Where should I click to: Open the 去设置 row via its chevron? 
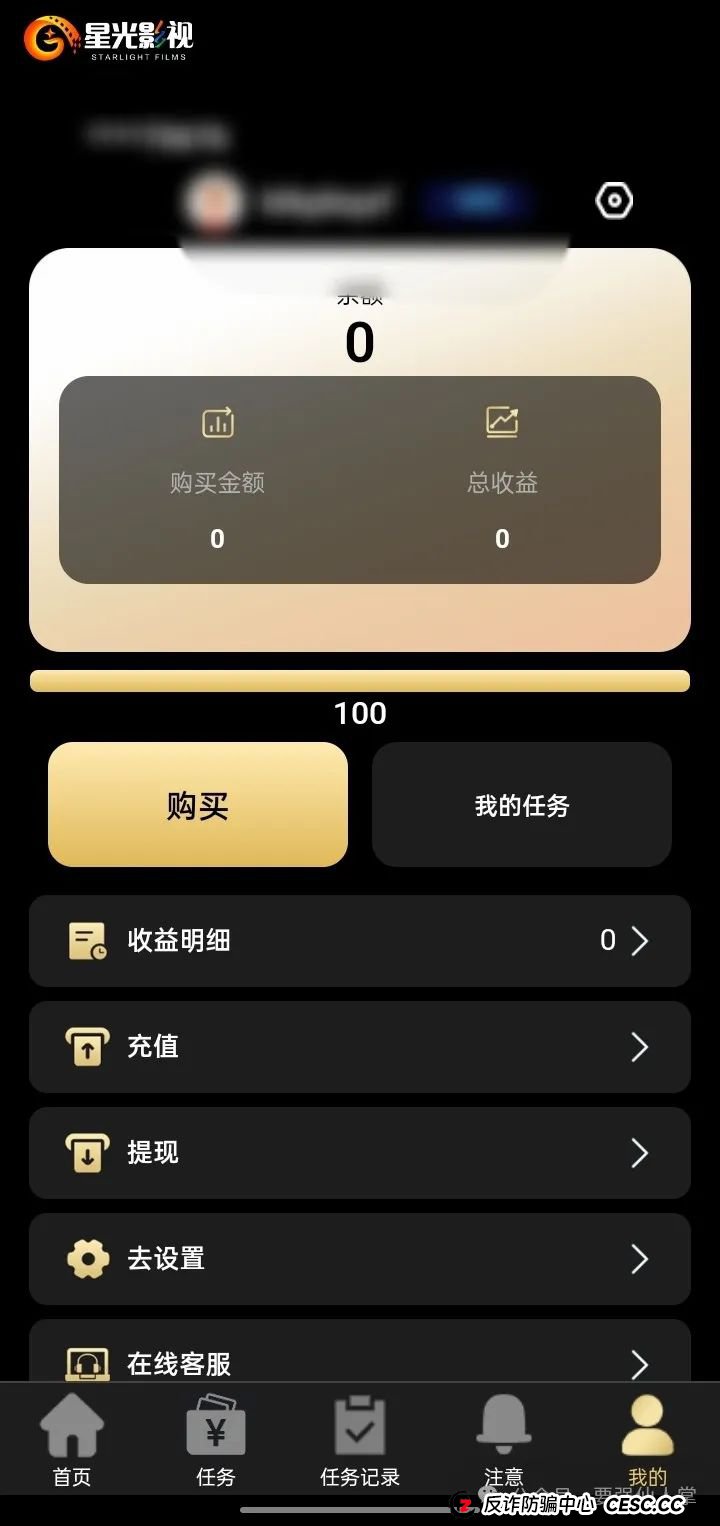(640, 1259)
